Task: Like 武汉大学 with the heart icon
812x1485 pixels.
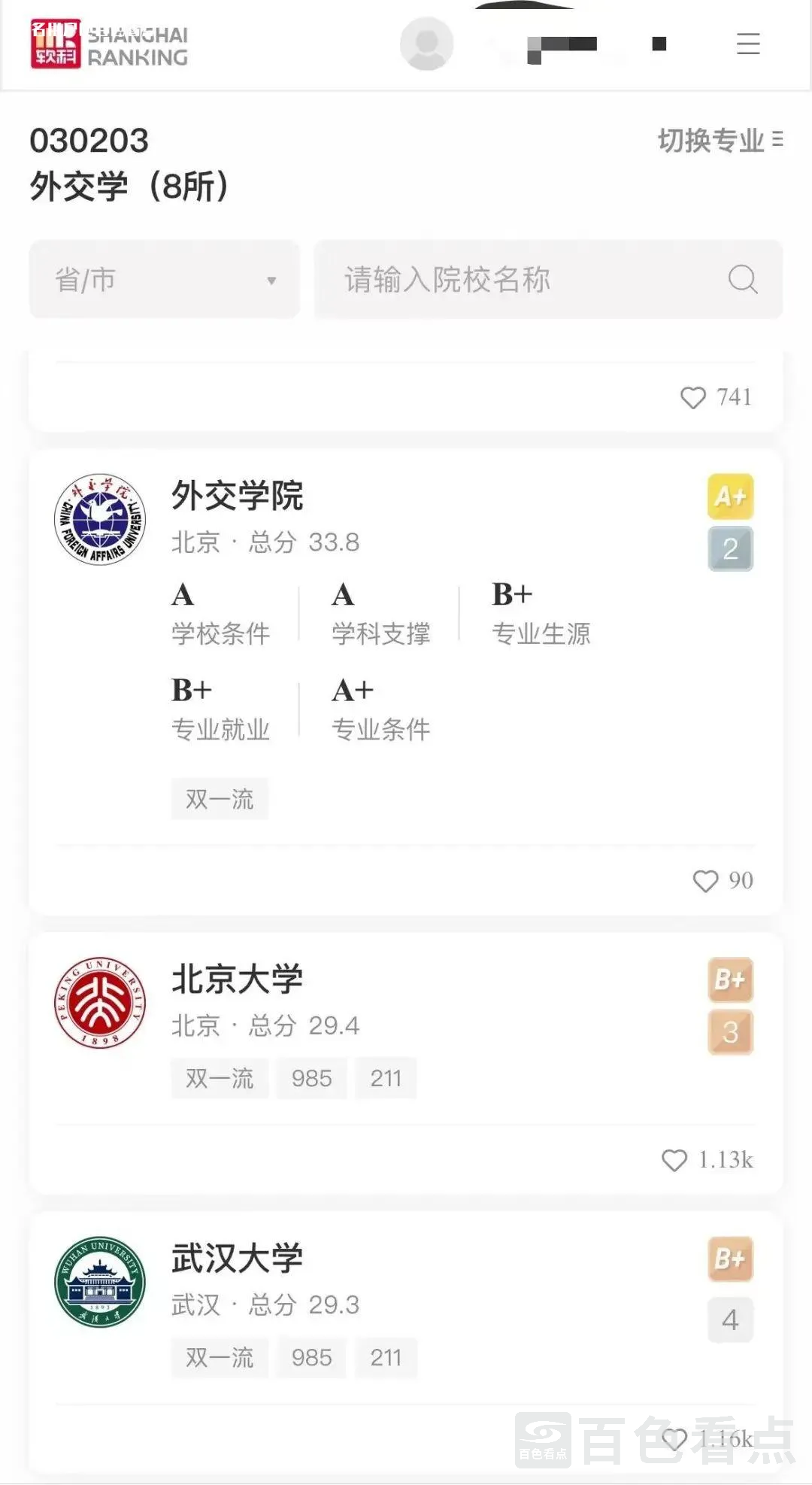Action: pos(674,1439)
